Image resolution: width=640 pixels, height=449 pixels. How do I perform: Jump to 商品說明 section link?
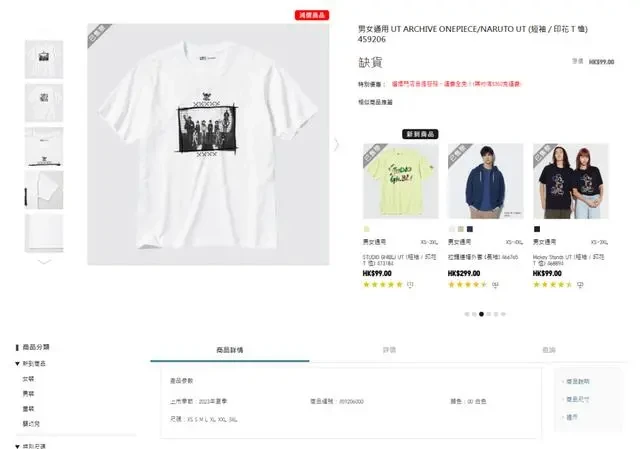click(x=577, y=382)
